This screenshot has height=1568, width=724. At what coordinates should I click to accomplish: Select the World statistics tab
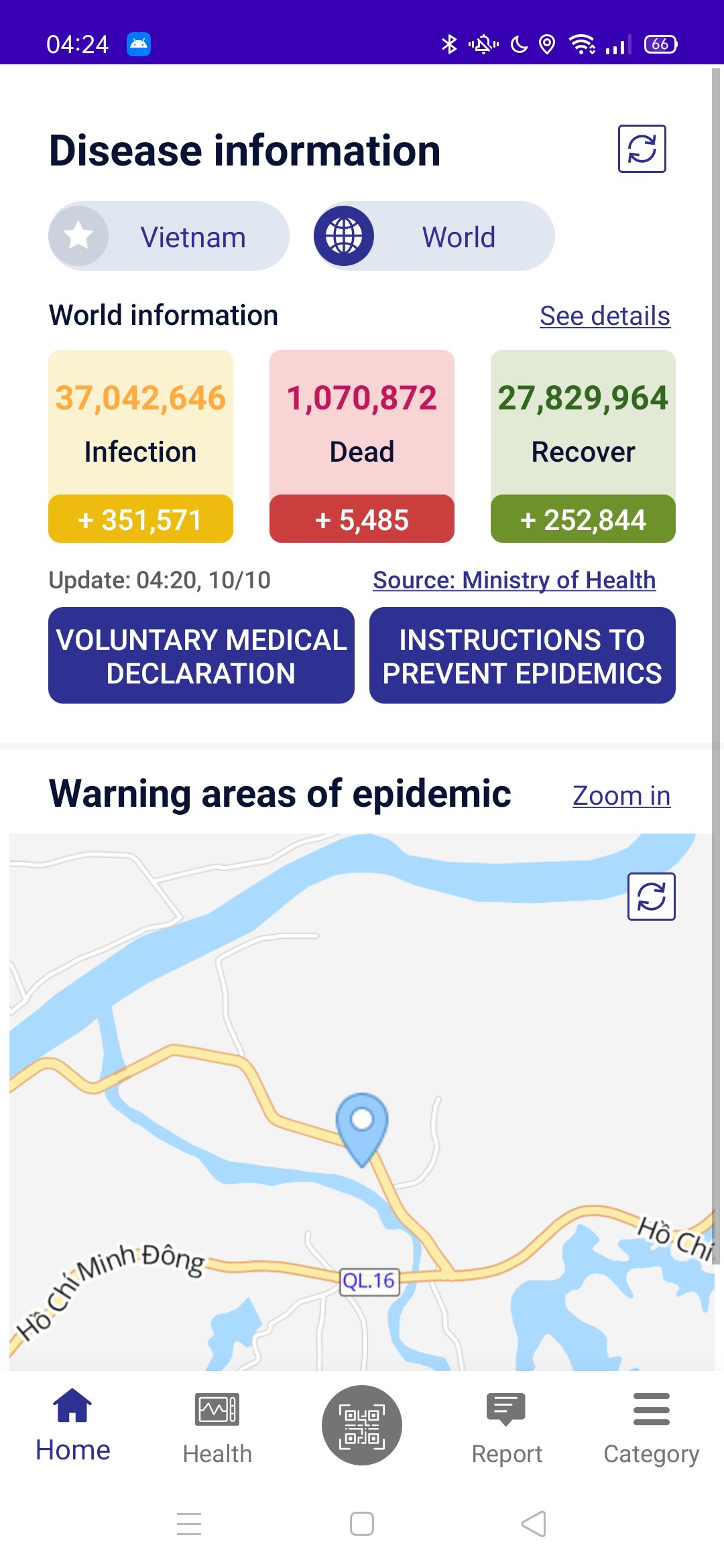[434, 237]
